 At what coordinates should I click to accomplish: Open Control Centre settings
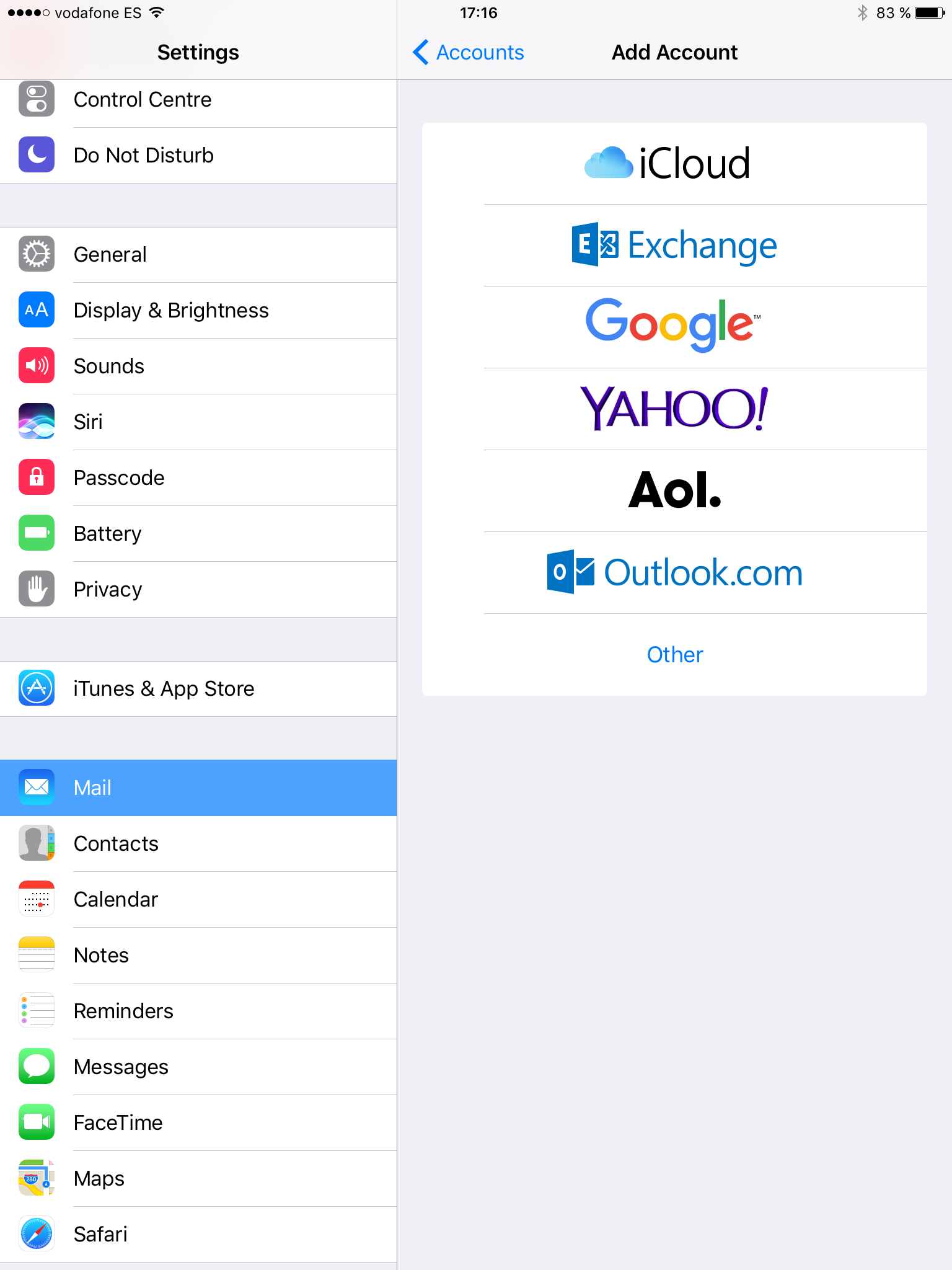tap(198, 100)
